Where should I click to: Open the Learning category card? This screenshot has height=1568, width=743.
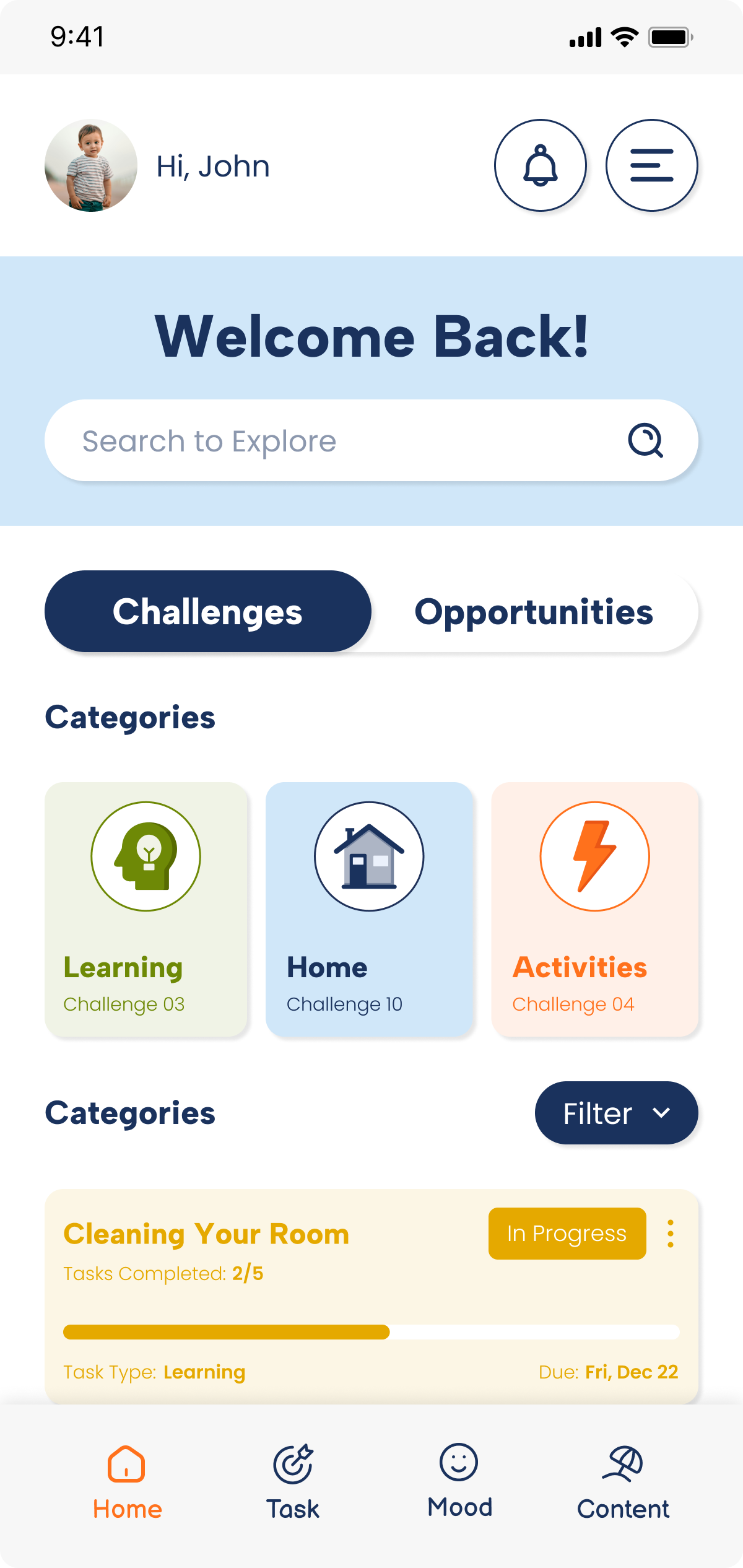(x=146, y=909)
